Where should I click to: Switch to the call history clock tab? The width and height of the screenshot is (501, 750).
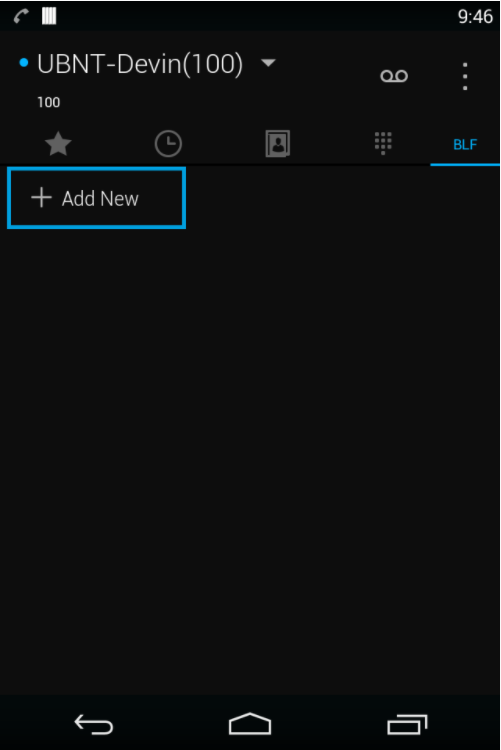pyautogui.click(x=168, y=143)
